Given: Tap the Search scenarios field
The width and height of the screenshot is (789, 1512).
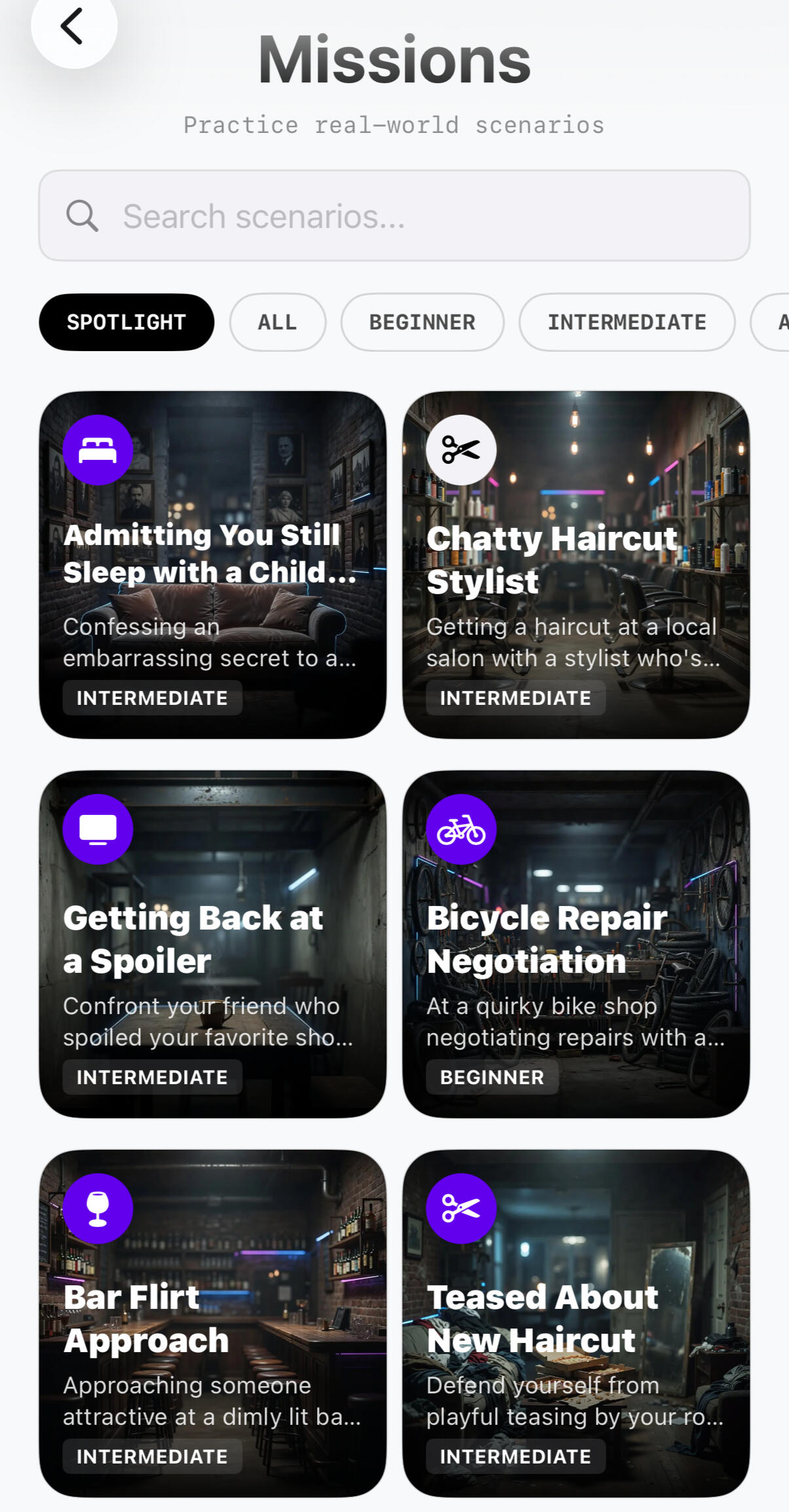Looking at the screenshot, I should (x=394, y=216).
